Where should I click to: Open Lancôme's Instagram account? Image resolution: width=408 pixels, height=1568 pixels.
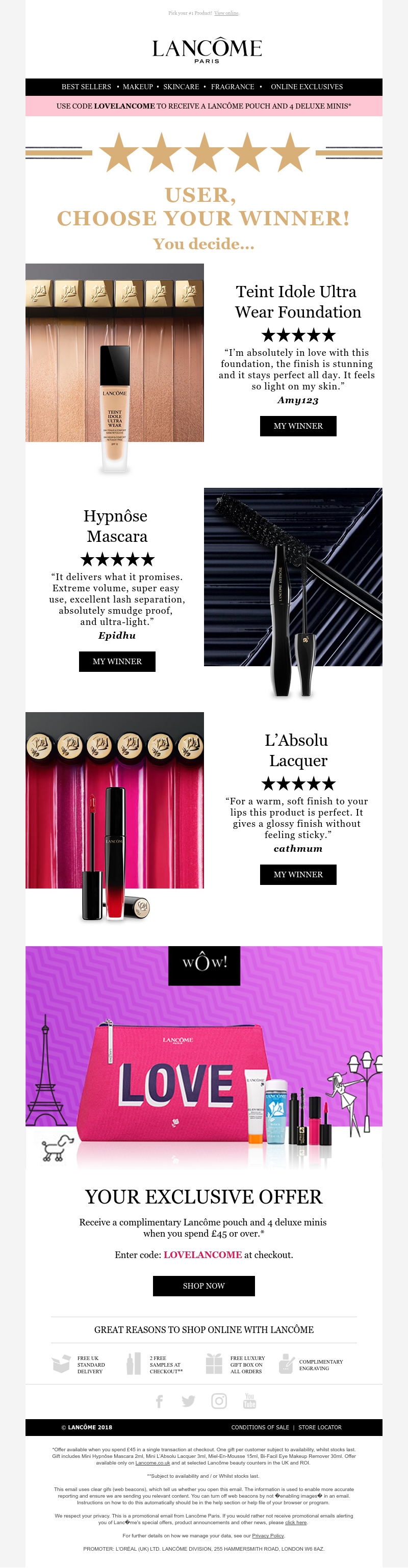(219, 1401)
